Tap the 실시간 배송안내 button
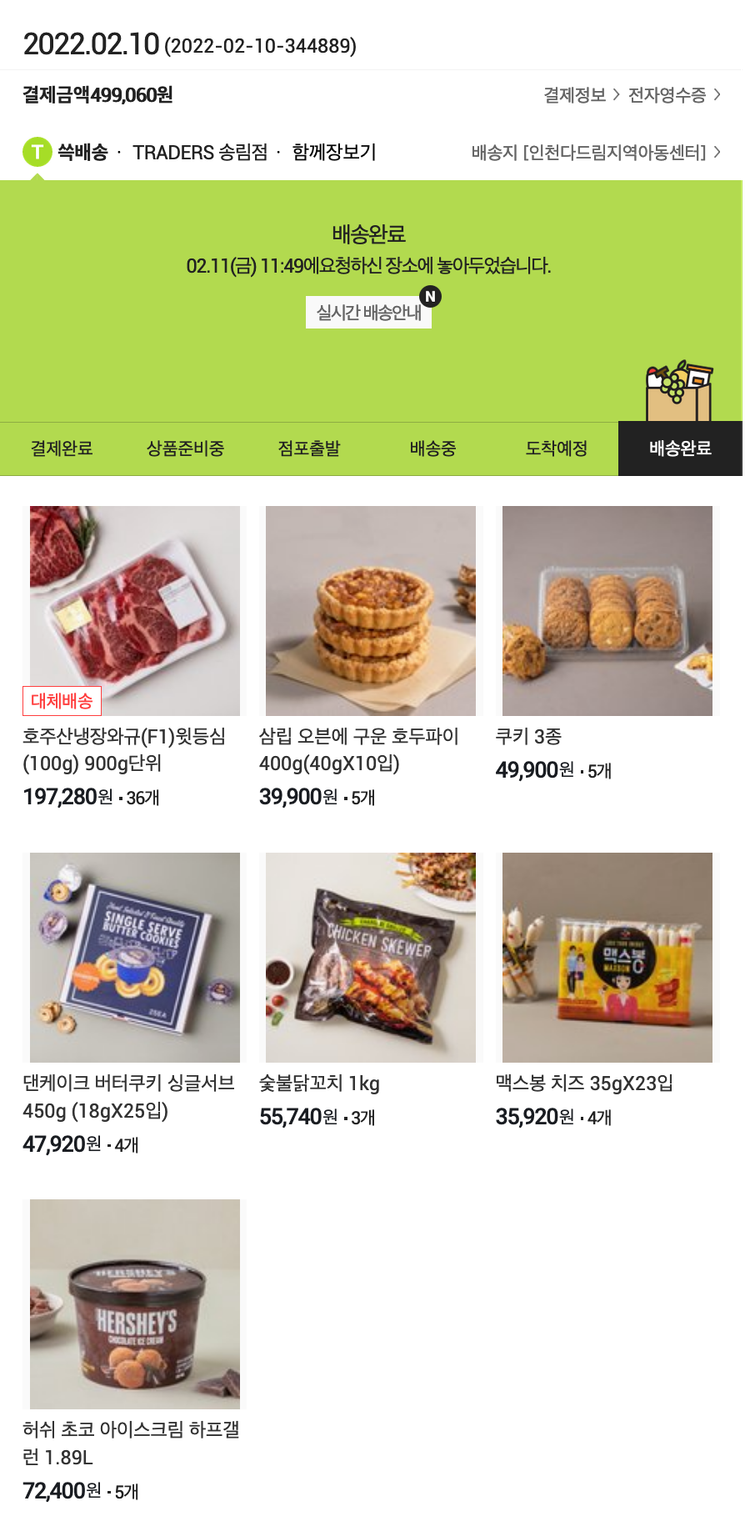The width and height of the screenshot is (750, 1527). coord(368,312)
